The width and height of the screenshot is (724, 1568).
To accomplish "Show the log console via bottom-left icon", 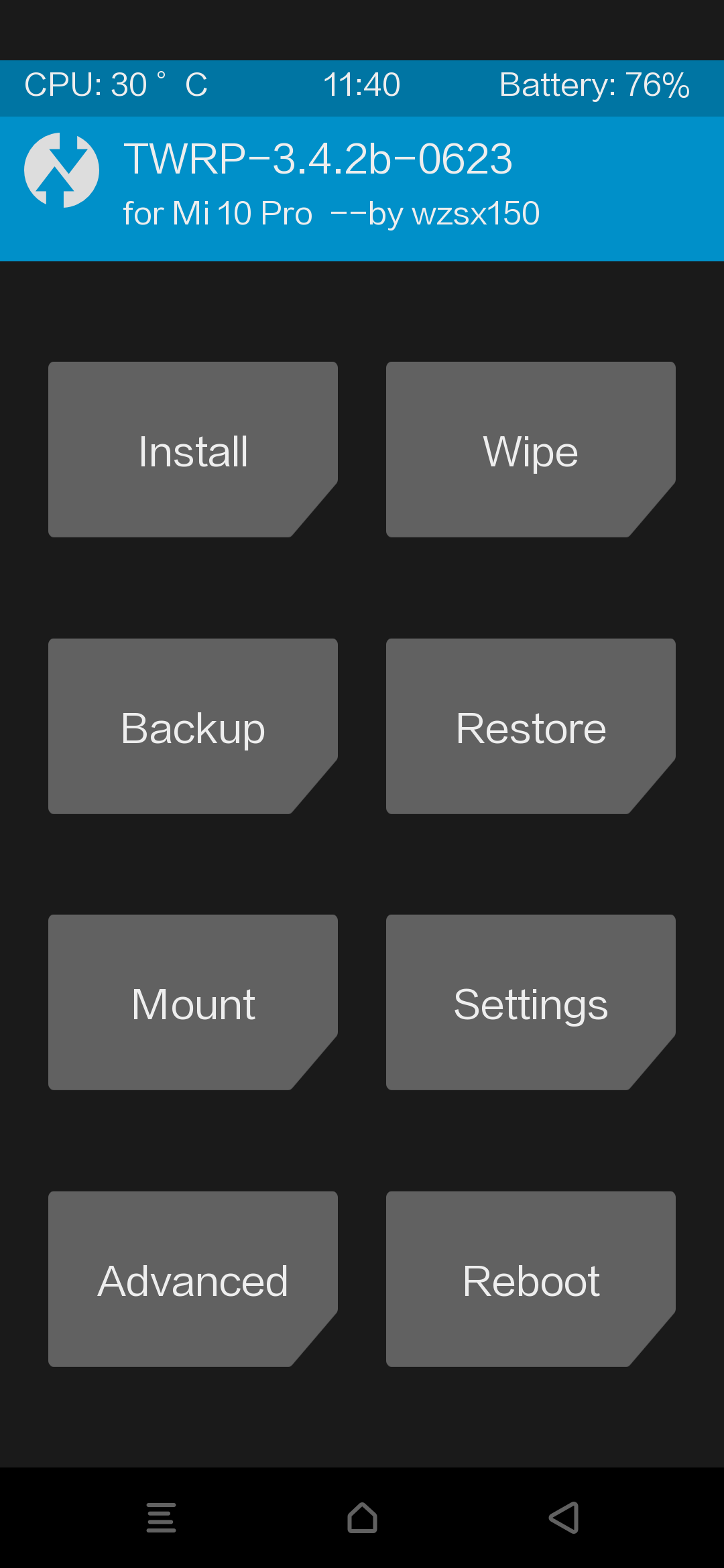I will 162,1518.
